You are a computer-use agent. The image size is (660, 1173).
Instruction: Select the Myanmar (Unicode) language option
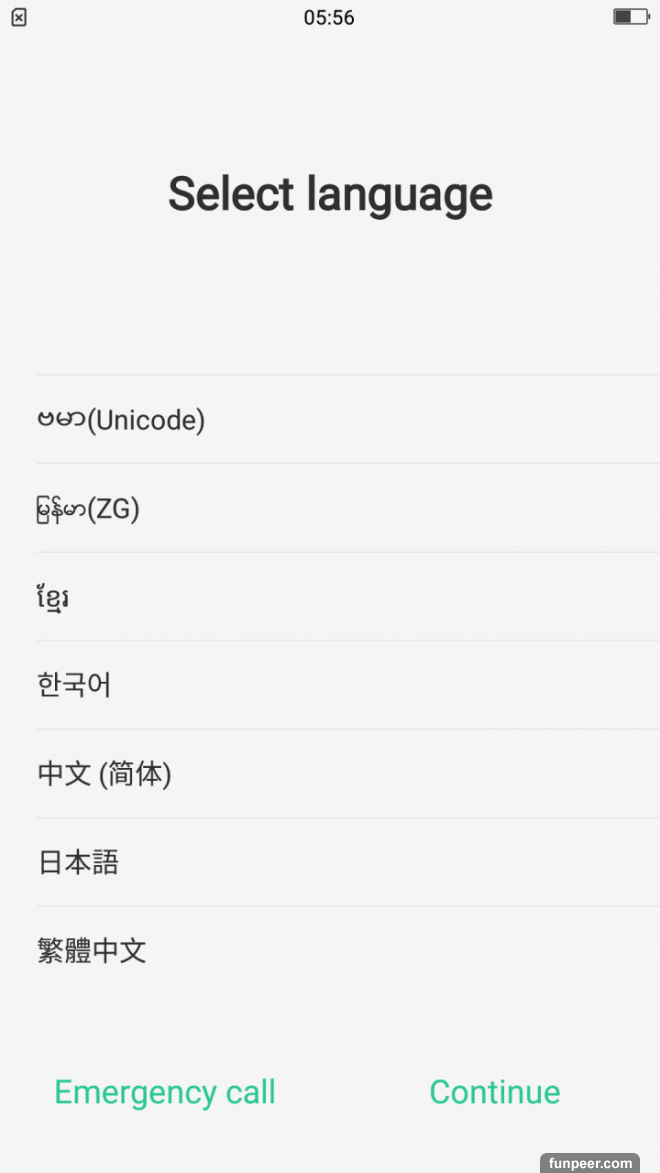(121, 420)
